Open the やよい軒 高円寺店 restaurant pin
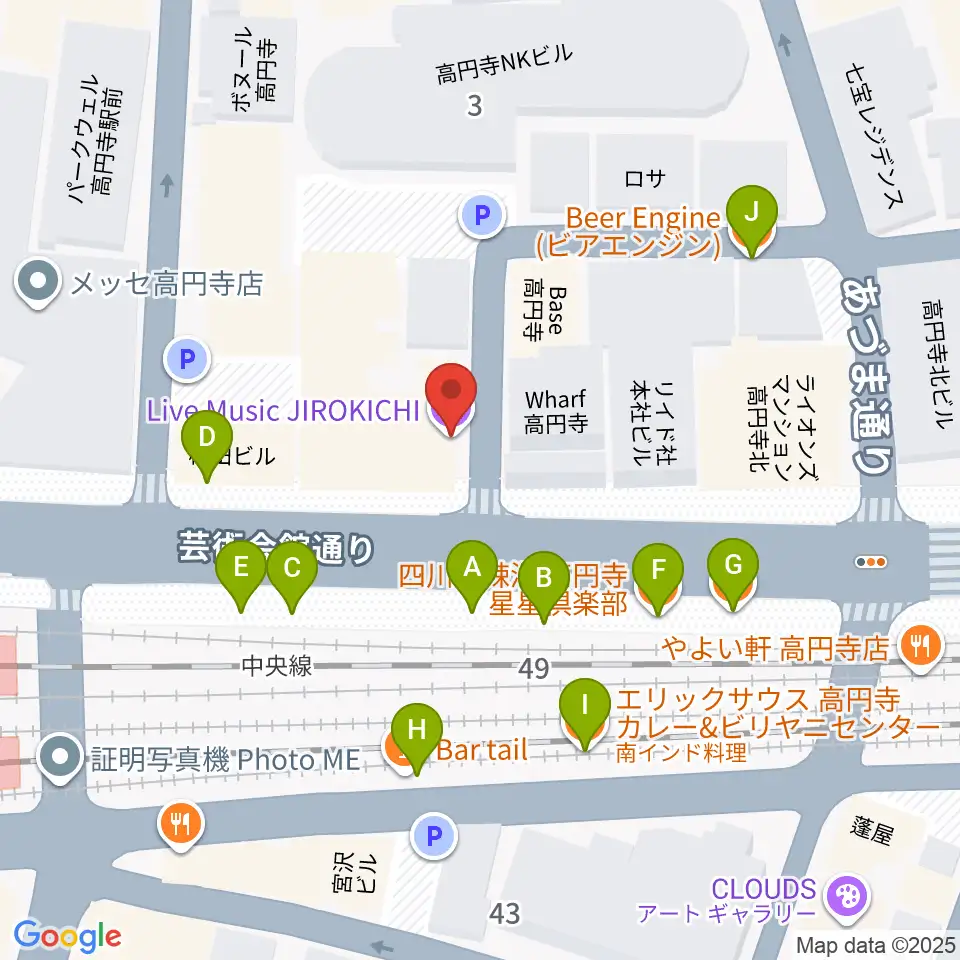This screenshot has width=960, height=960. [x=921, y=648]
